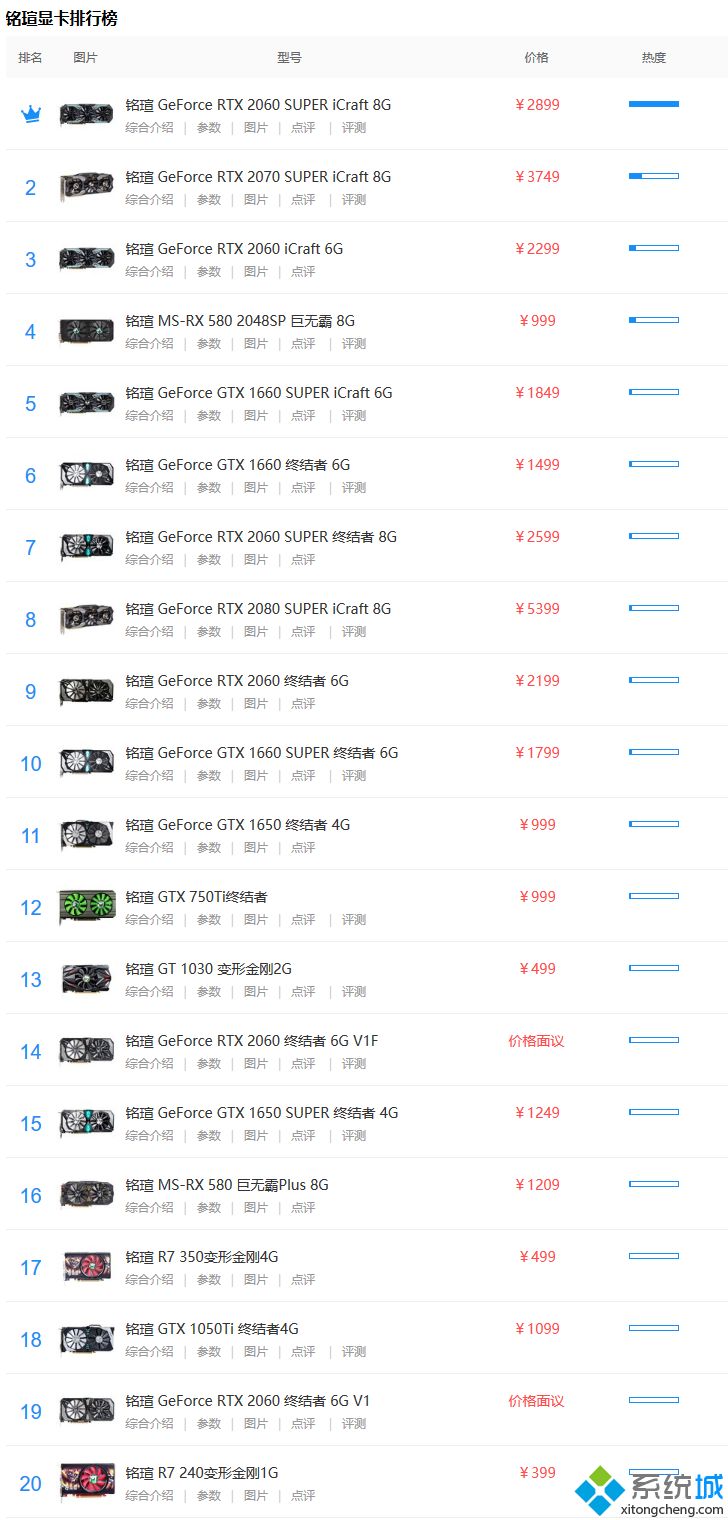
Task: View 图片 for GTX 1650 SUPER 终结者 4G
Action: pos(256,1136)
